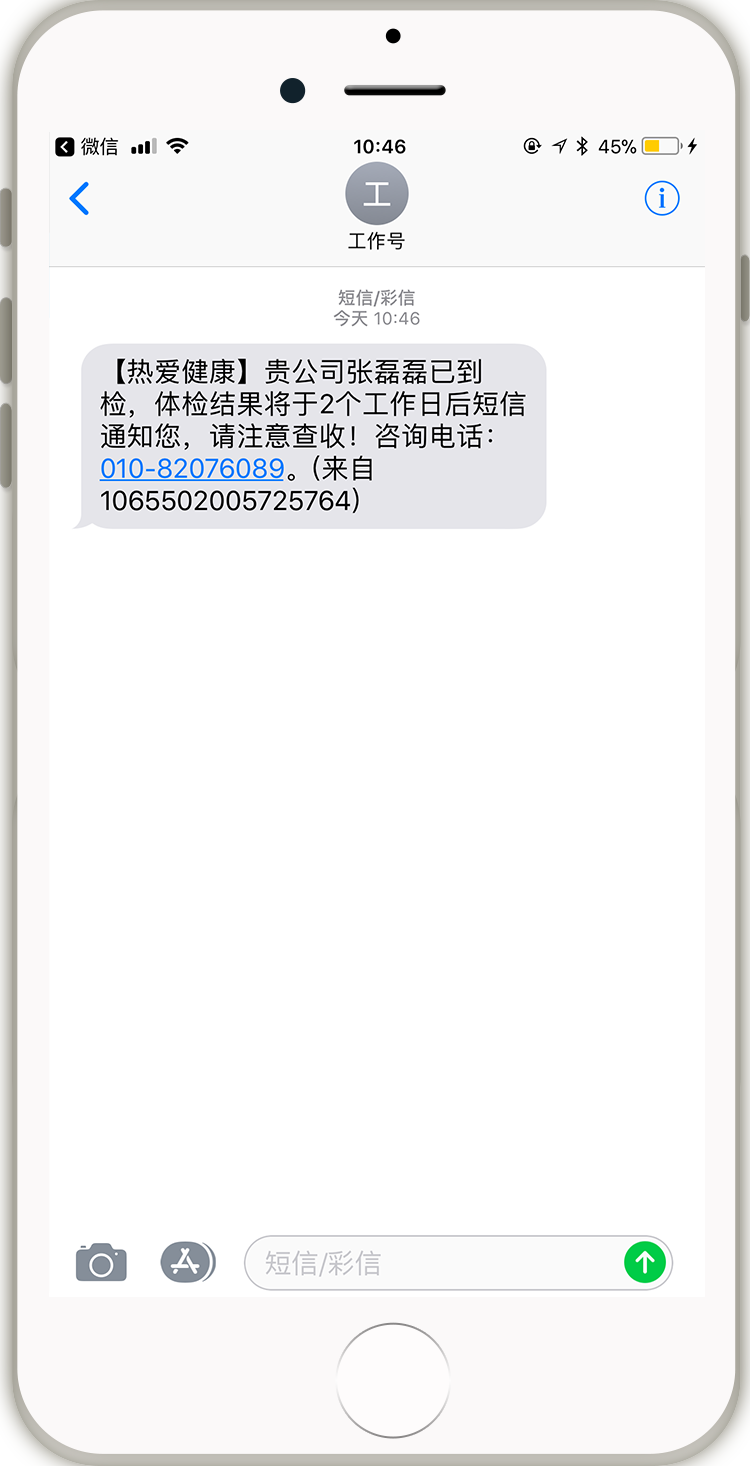Focus the 短信/彩信 message input field
Viewport: 750px width, 1466px height.
point(430,1263)
